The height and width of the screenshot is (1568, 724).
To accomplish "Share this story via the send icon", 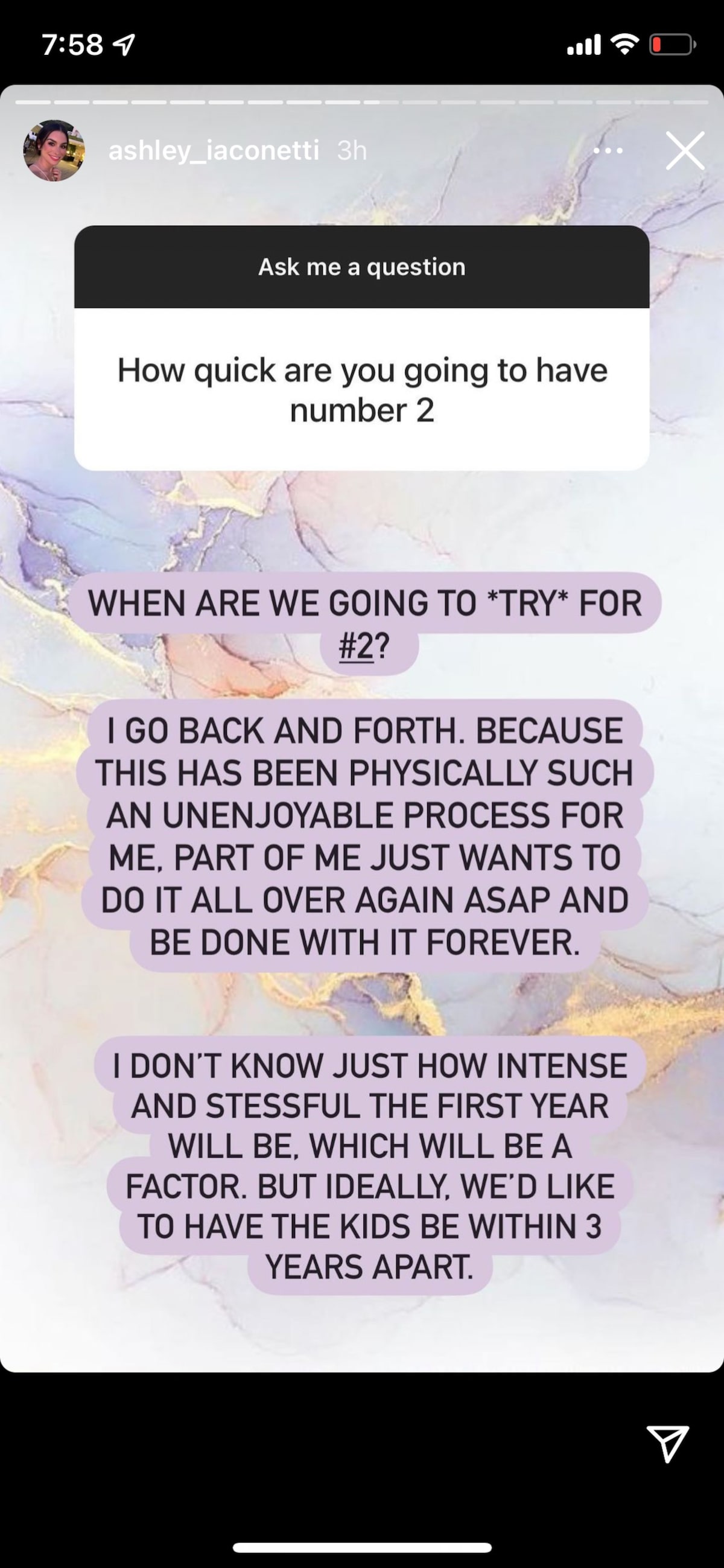I will (667, 1442).
